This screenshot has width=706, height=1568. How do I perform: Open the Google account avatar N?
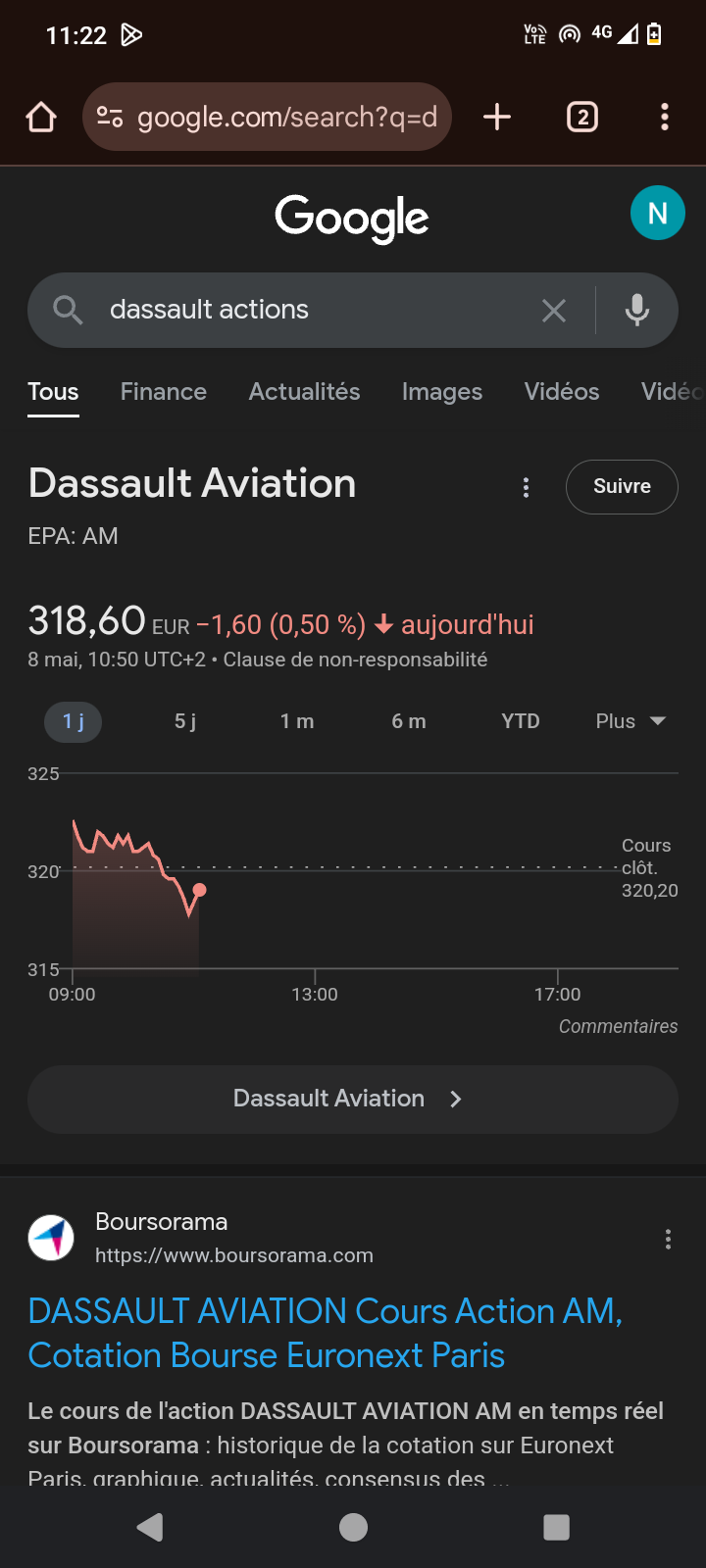657,213
